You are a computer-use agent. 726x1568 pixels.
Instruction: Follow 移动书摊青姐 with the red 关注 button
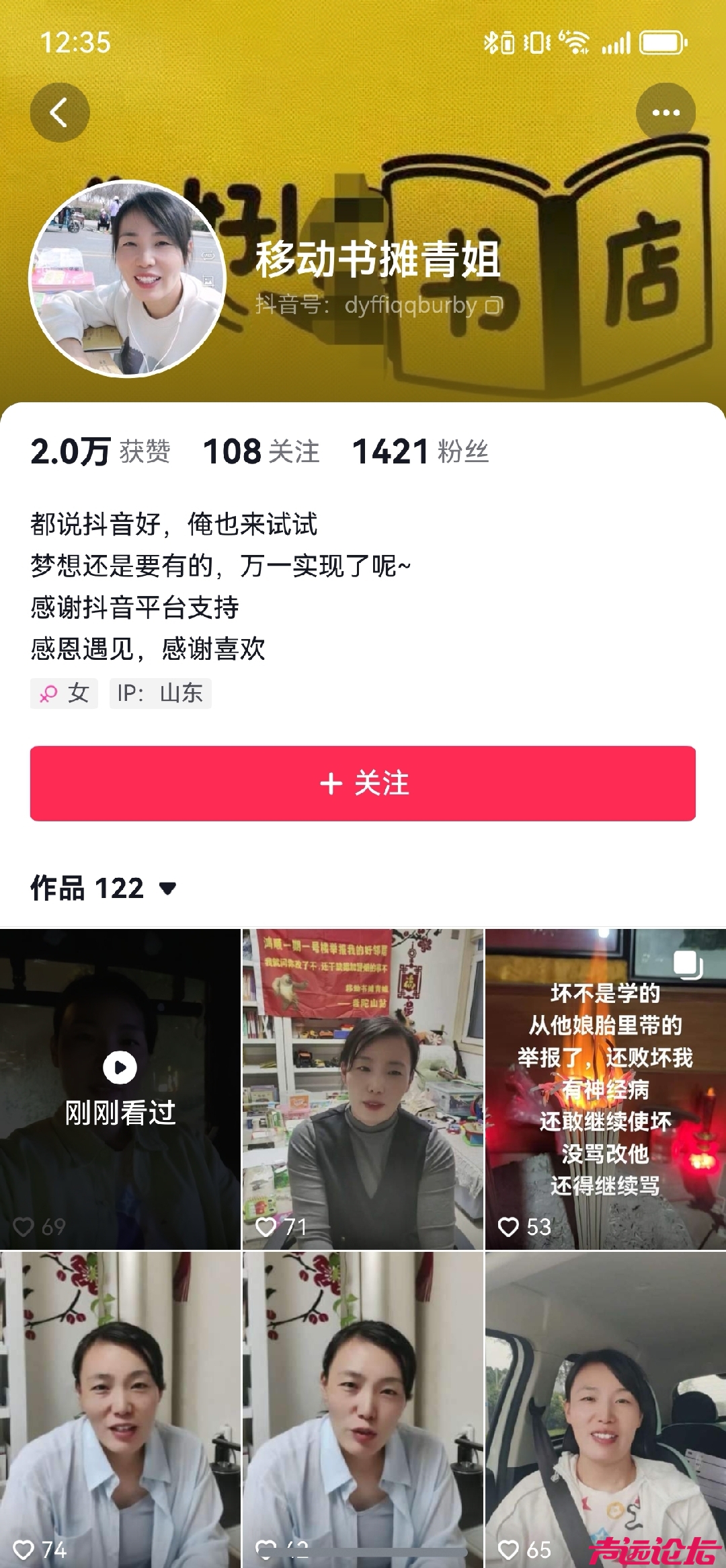click(x=362, y=783)
